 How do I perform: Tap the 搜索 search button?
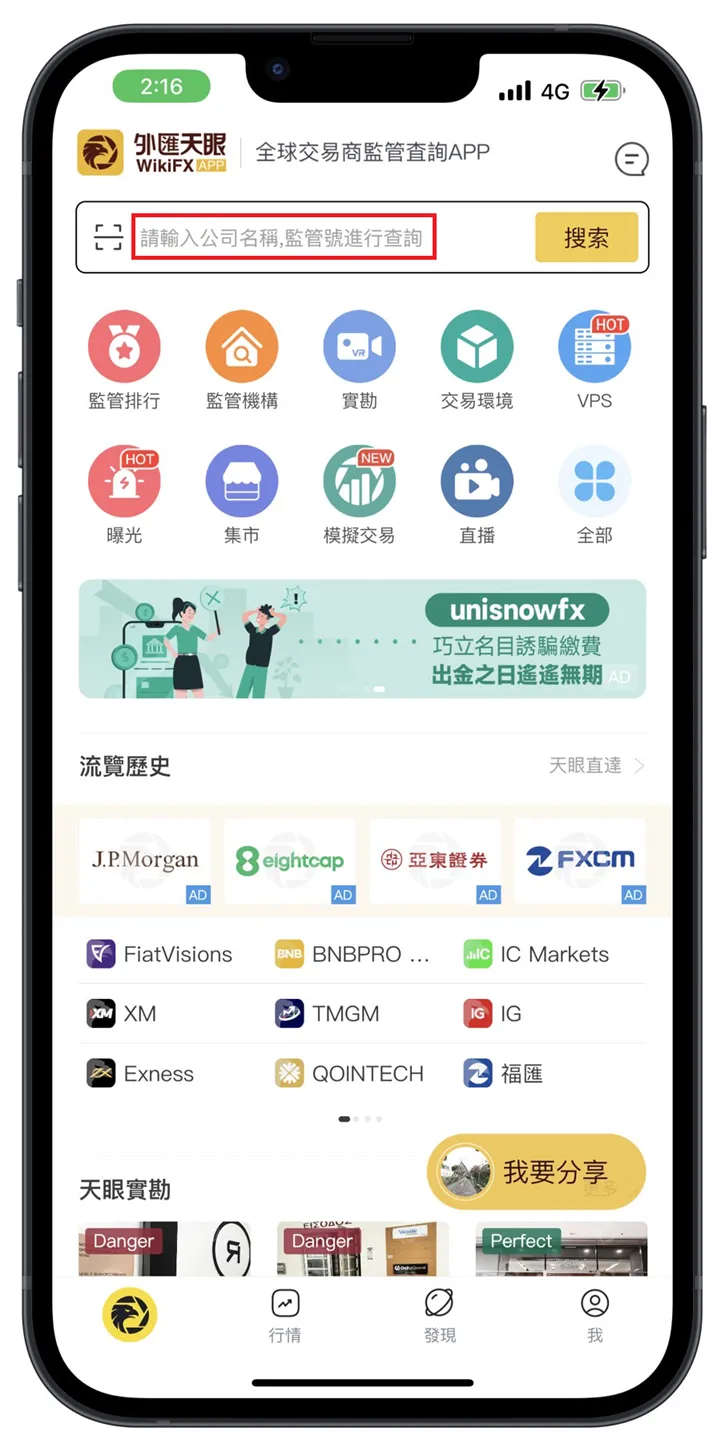click(x=586, y=237)
